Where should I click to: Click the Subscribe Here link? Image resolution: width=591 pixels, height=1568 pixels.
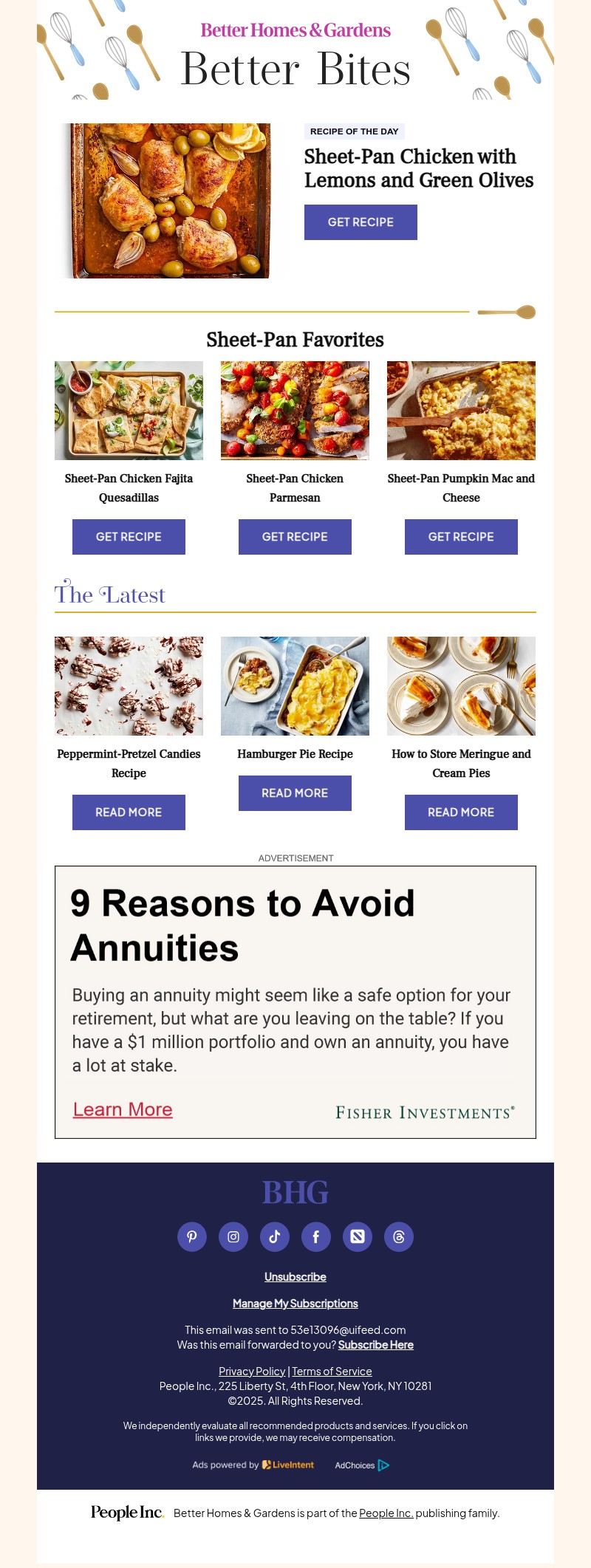coord(375,1344)
